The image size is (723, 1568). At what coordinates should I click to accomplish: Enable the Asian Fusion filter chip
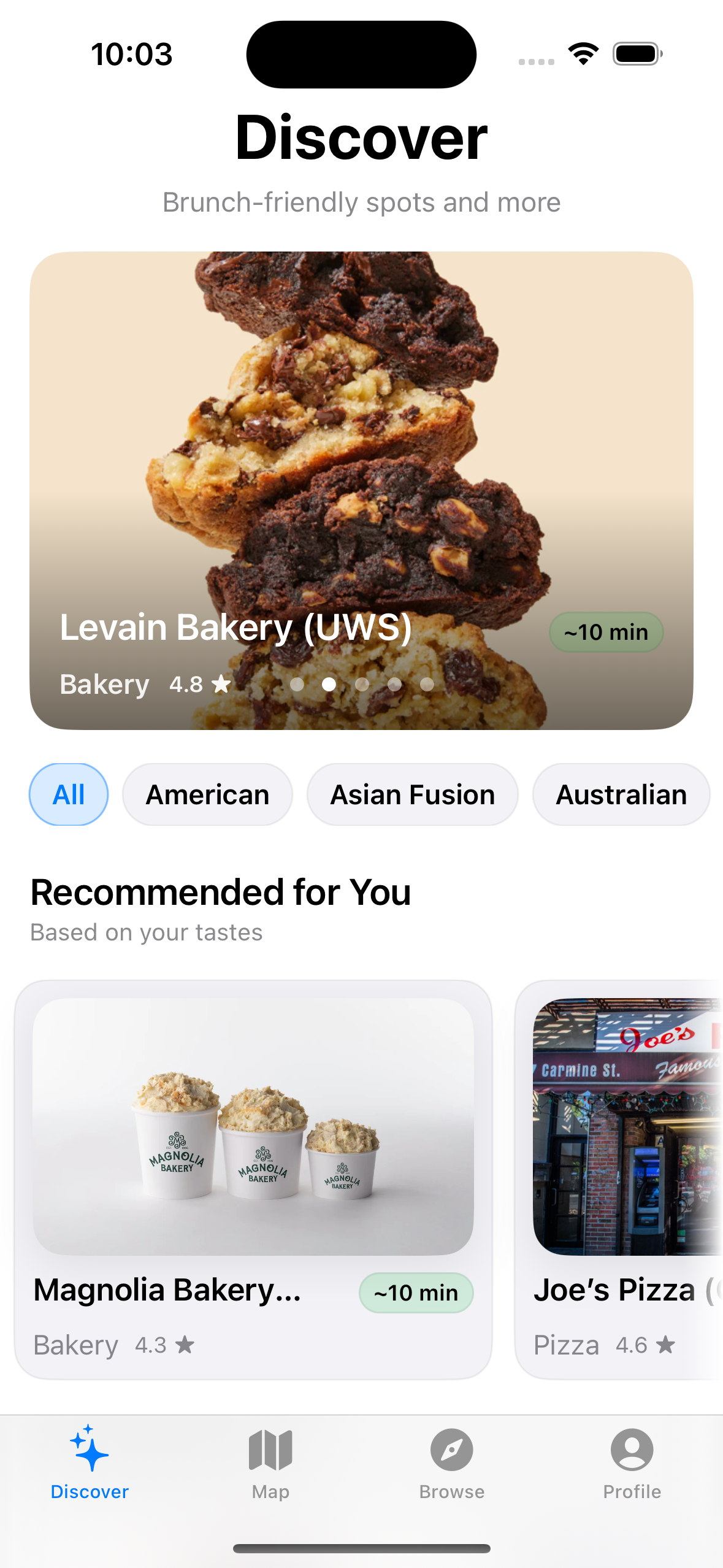pos(412,793)
